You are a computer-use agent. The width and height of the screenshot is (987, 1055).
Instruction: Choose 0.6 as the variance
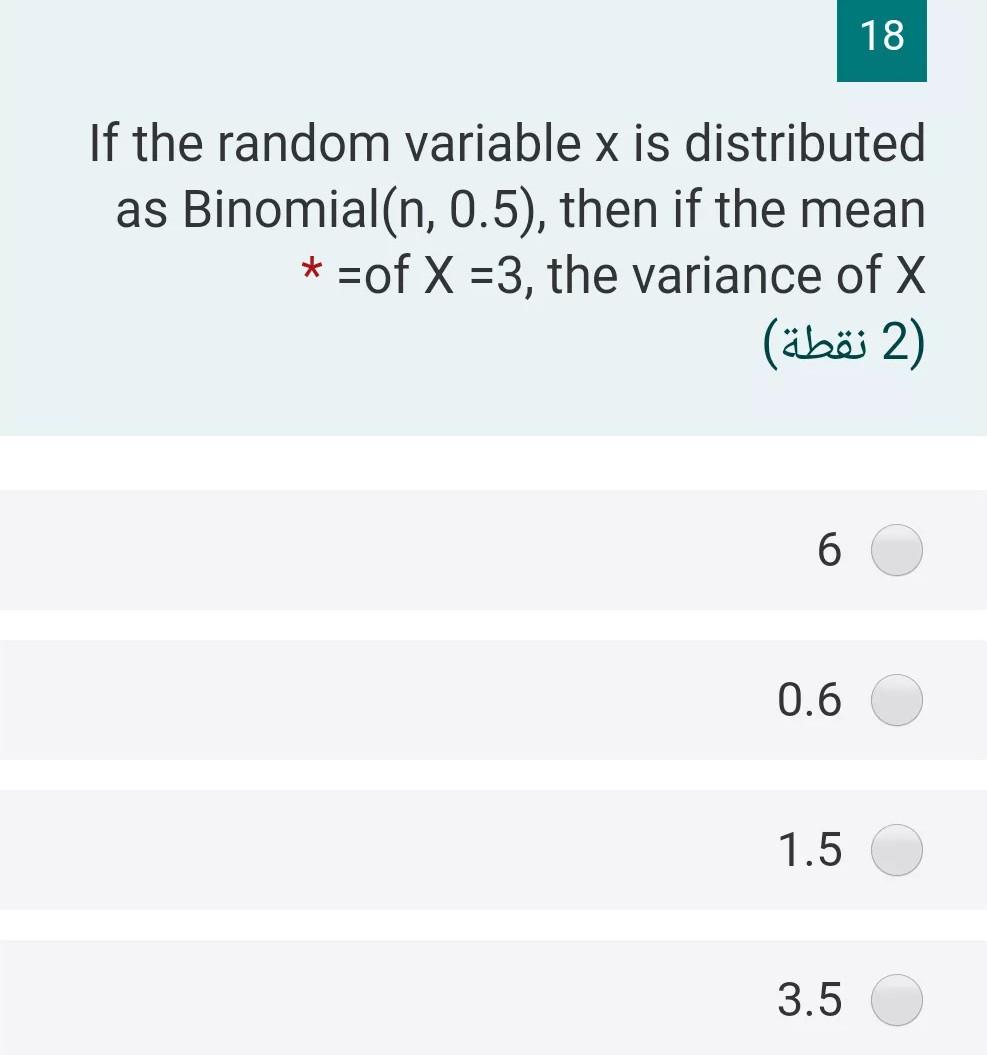(x=896, y=700)
